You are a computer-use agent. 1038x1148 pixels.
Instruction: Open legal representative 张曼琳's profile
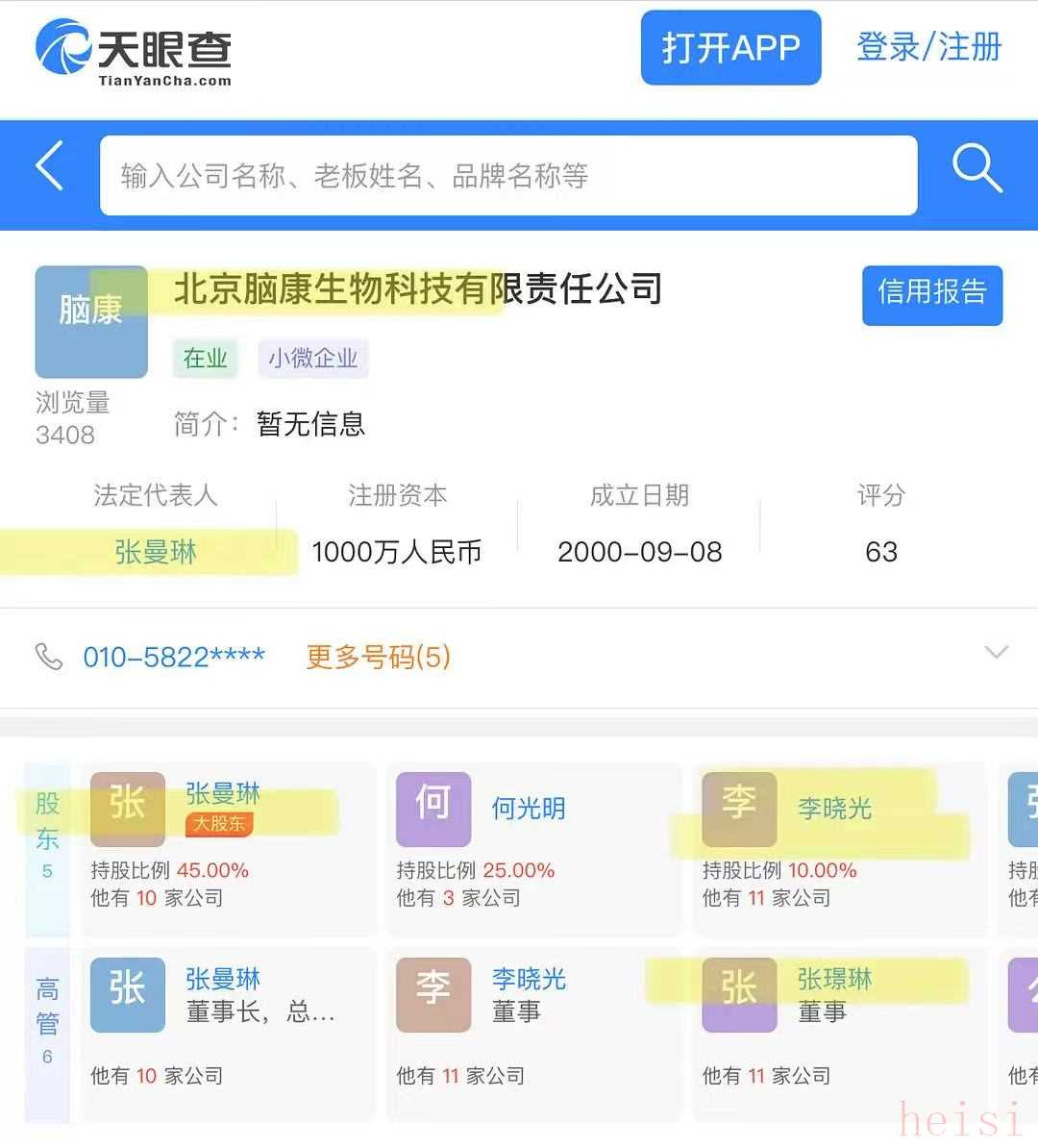tap(156, 552)
